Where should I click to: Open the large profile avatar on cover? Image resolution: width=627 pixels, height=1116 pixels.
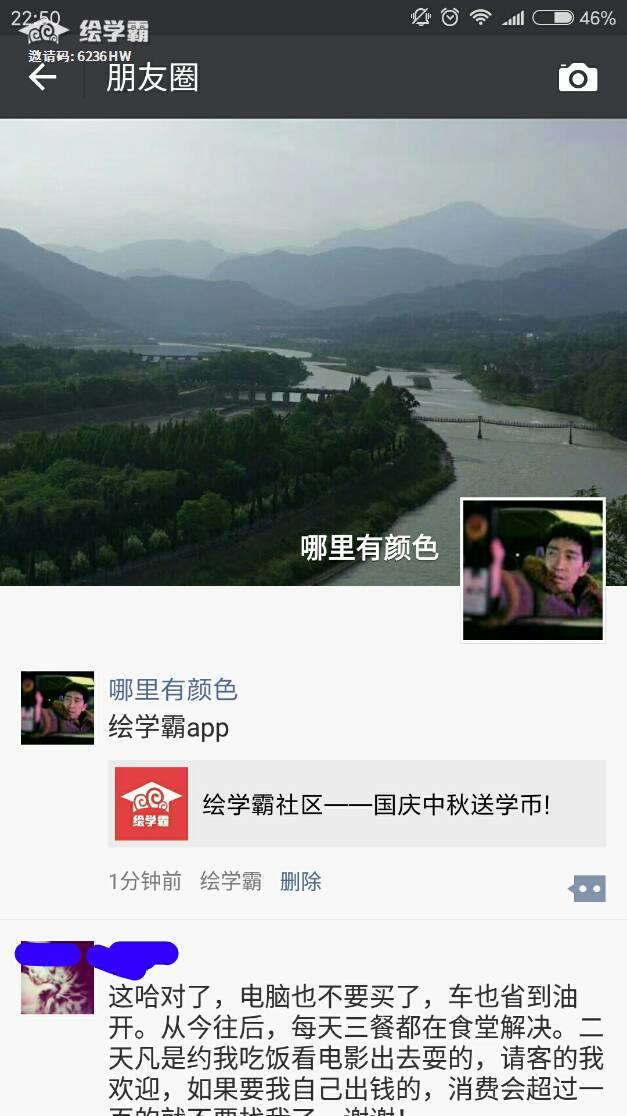click(x=533, y=570)
